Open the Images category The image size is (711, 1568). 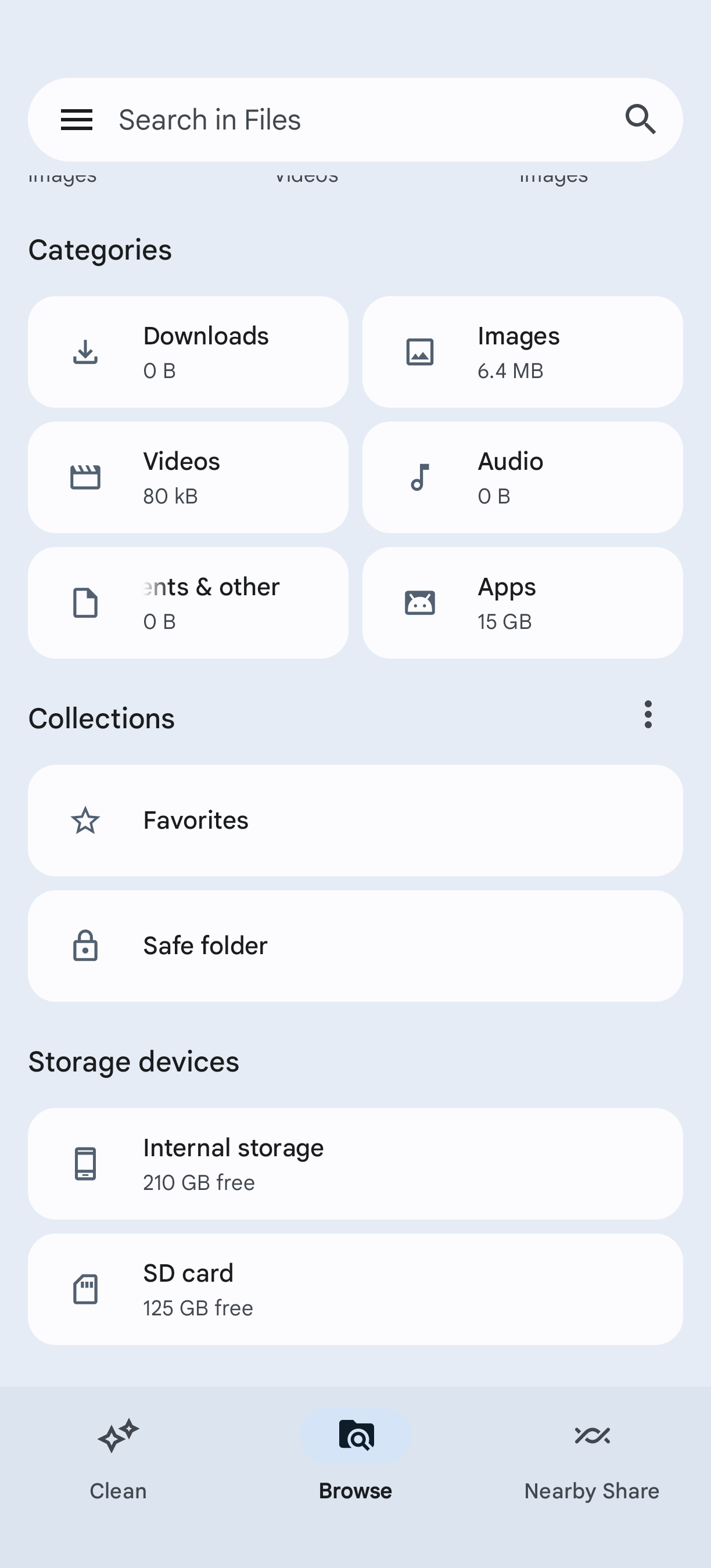(522, 352)
